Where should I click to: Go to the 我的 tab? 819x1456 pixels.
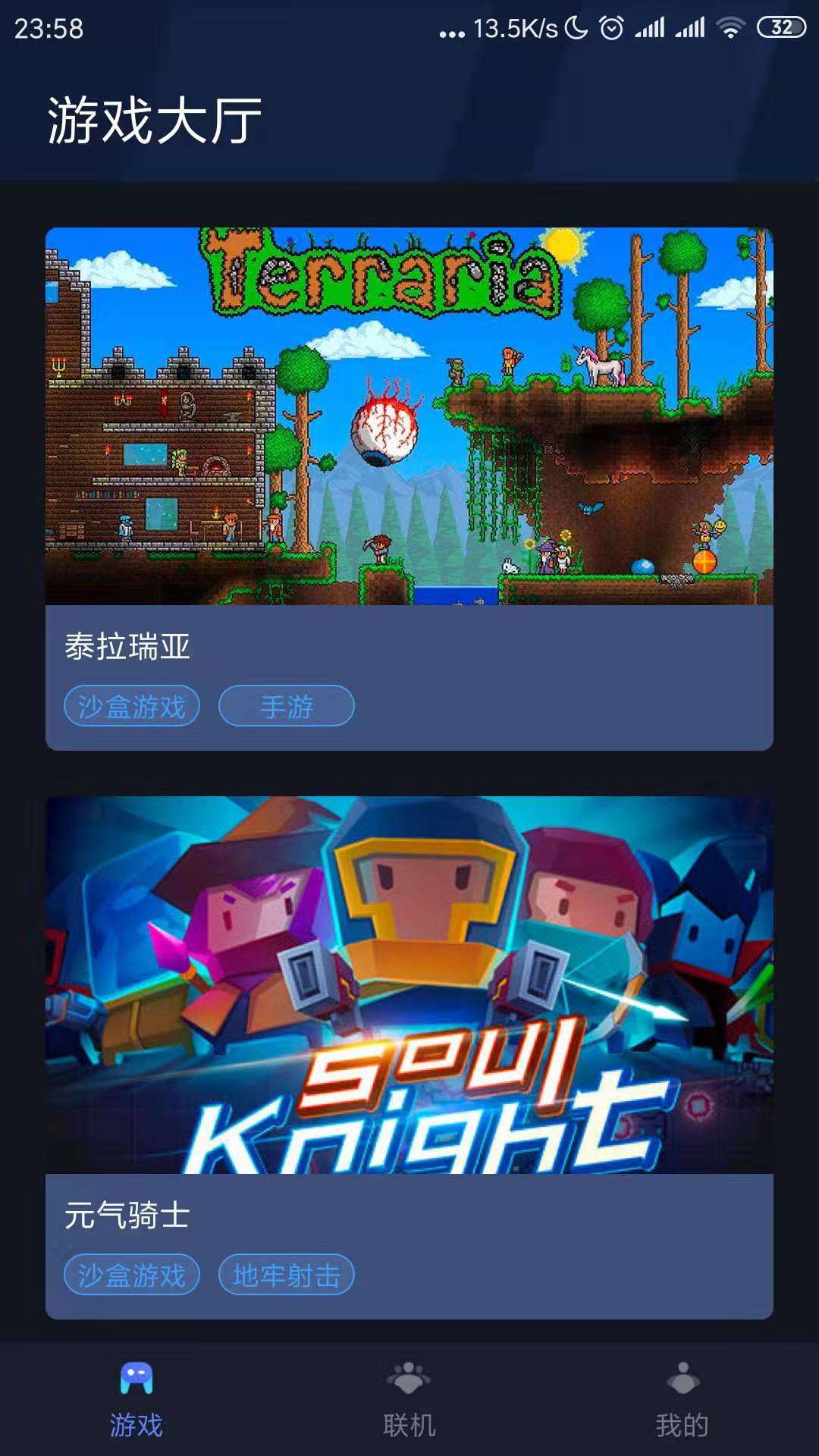682,1399
